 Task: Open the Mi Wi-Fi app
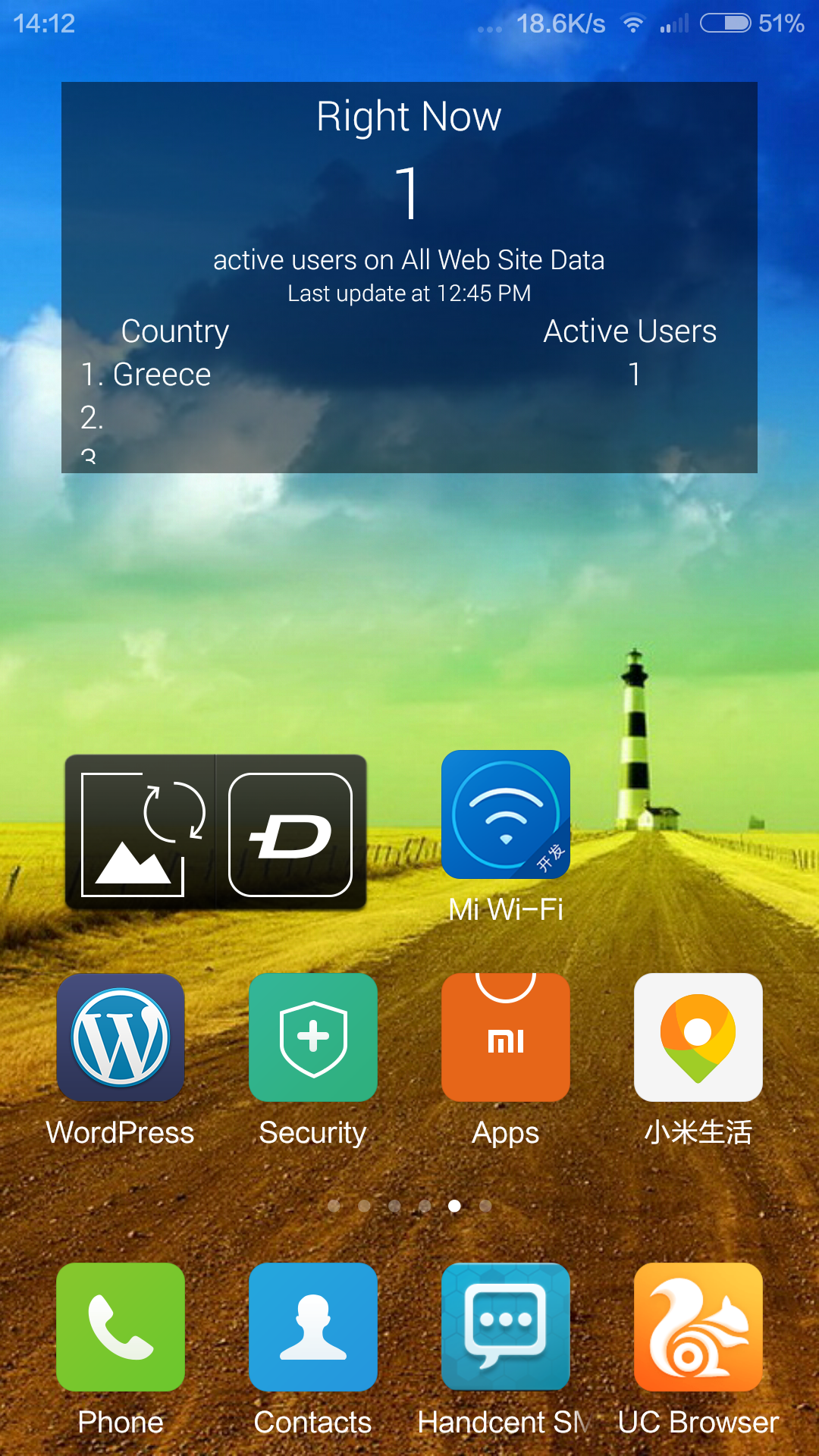(506, 814)
